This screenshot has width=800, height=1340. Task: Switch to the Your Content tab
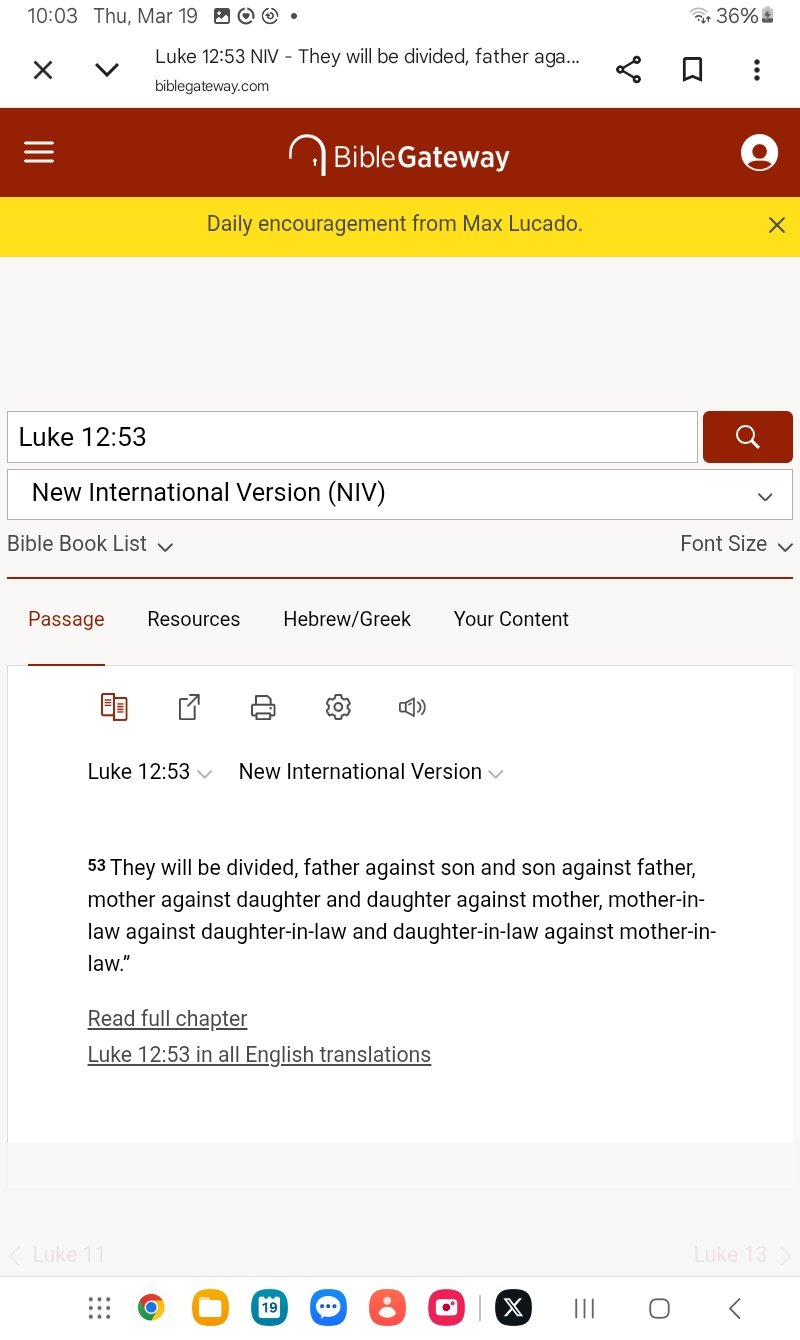tap(511, 619)
